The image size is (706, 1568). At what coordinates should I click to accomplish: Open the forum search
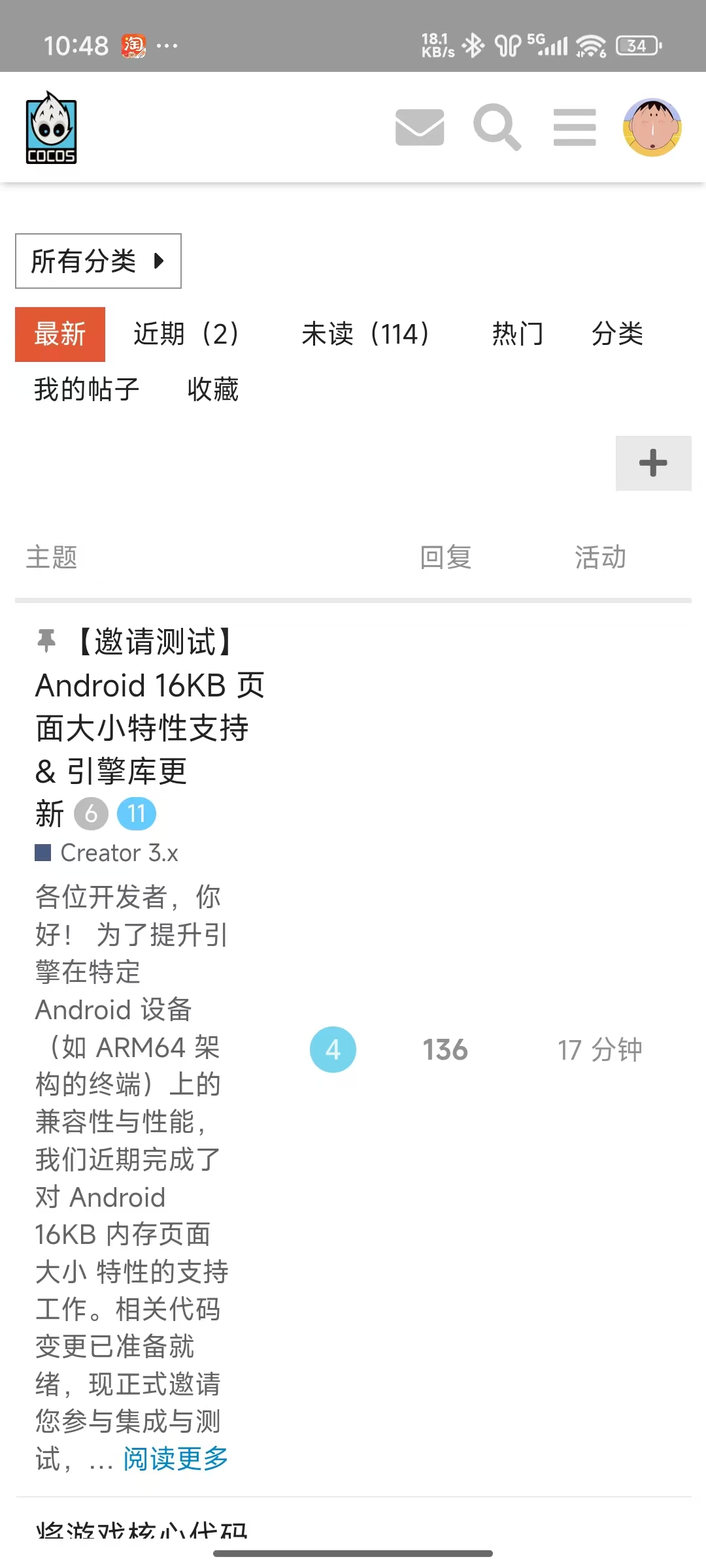pos(497,127)
